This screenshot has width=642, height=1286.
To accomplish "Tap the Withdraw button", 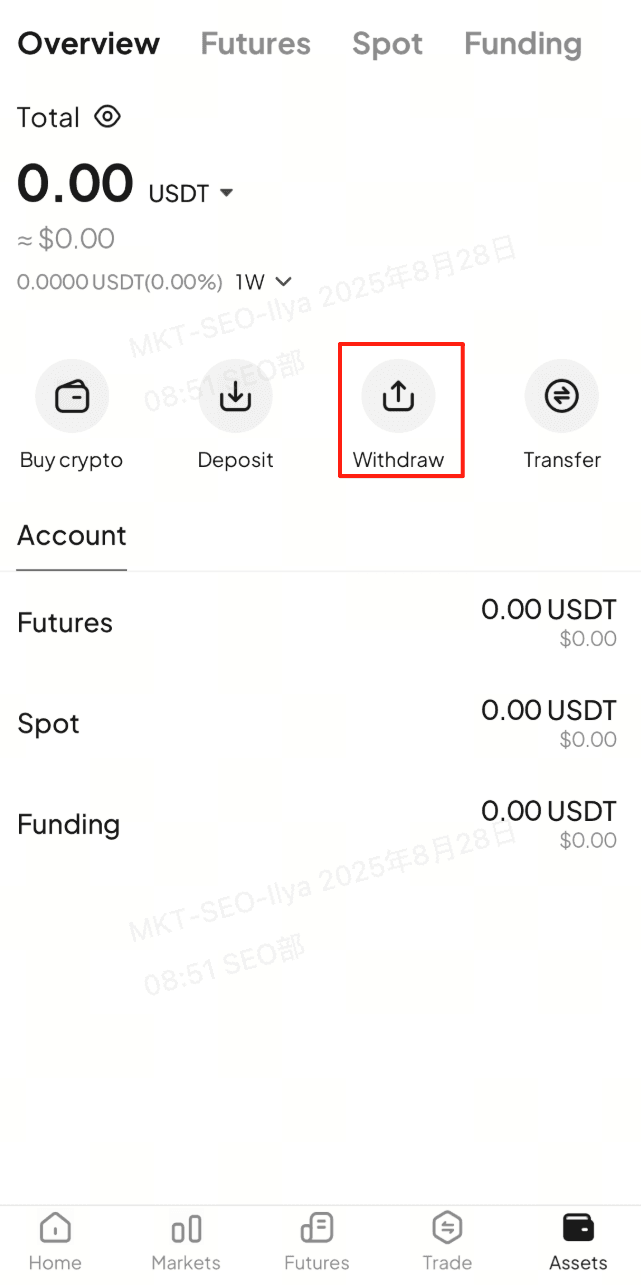I will point(399,415).
